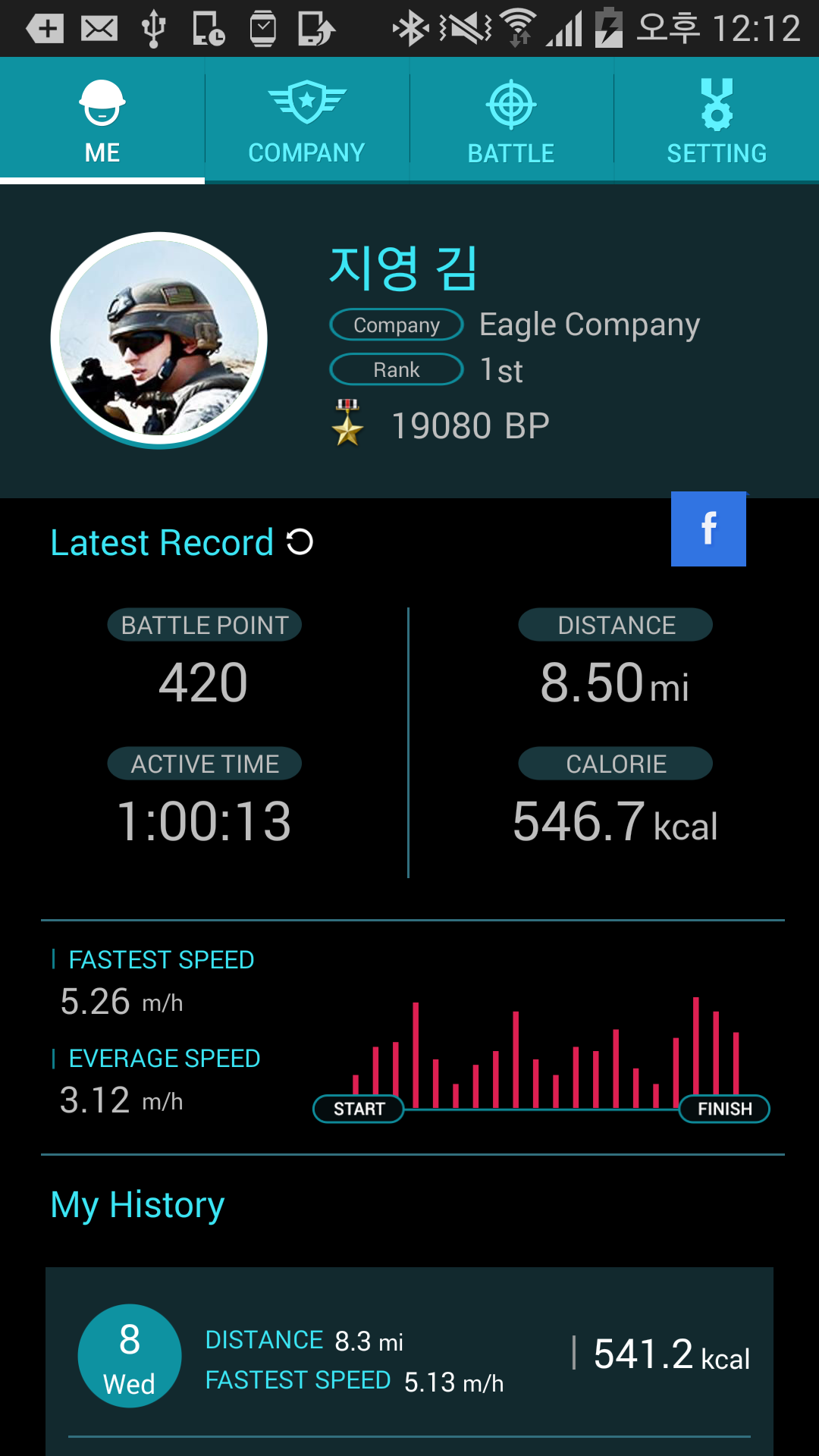
Task: Share latest record to Facebook
Action: tap(708, 529)
